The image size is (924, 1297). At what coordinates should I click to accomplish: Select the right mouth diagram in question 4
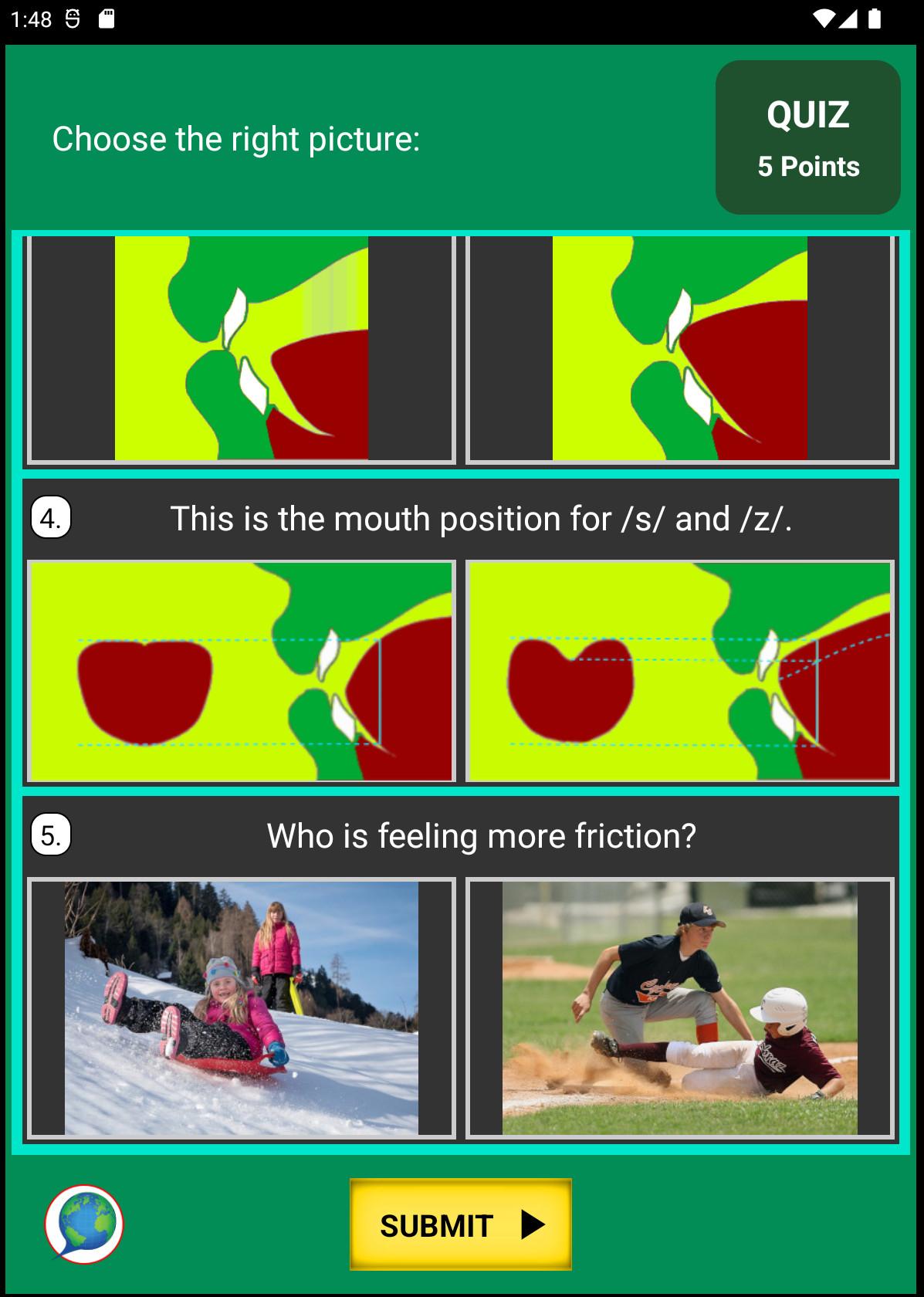click(679, 671)
